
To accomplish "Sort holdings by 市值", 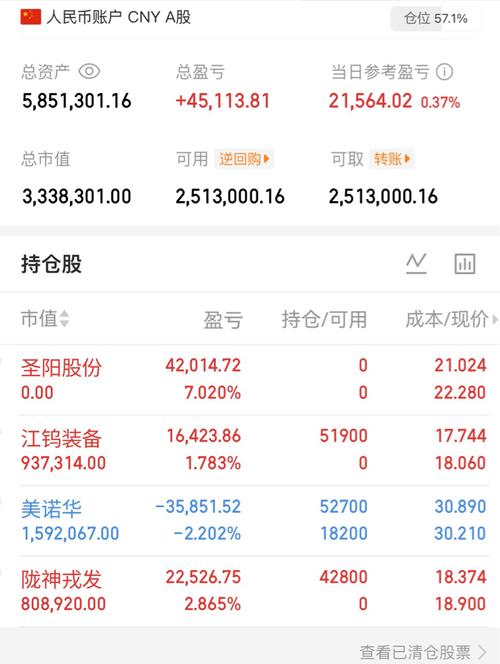I will pyautogui.click(x=45, y=318).
